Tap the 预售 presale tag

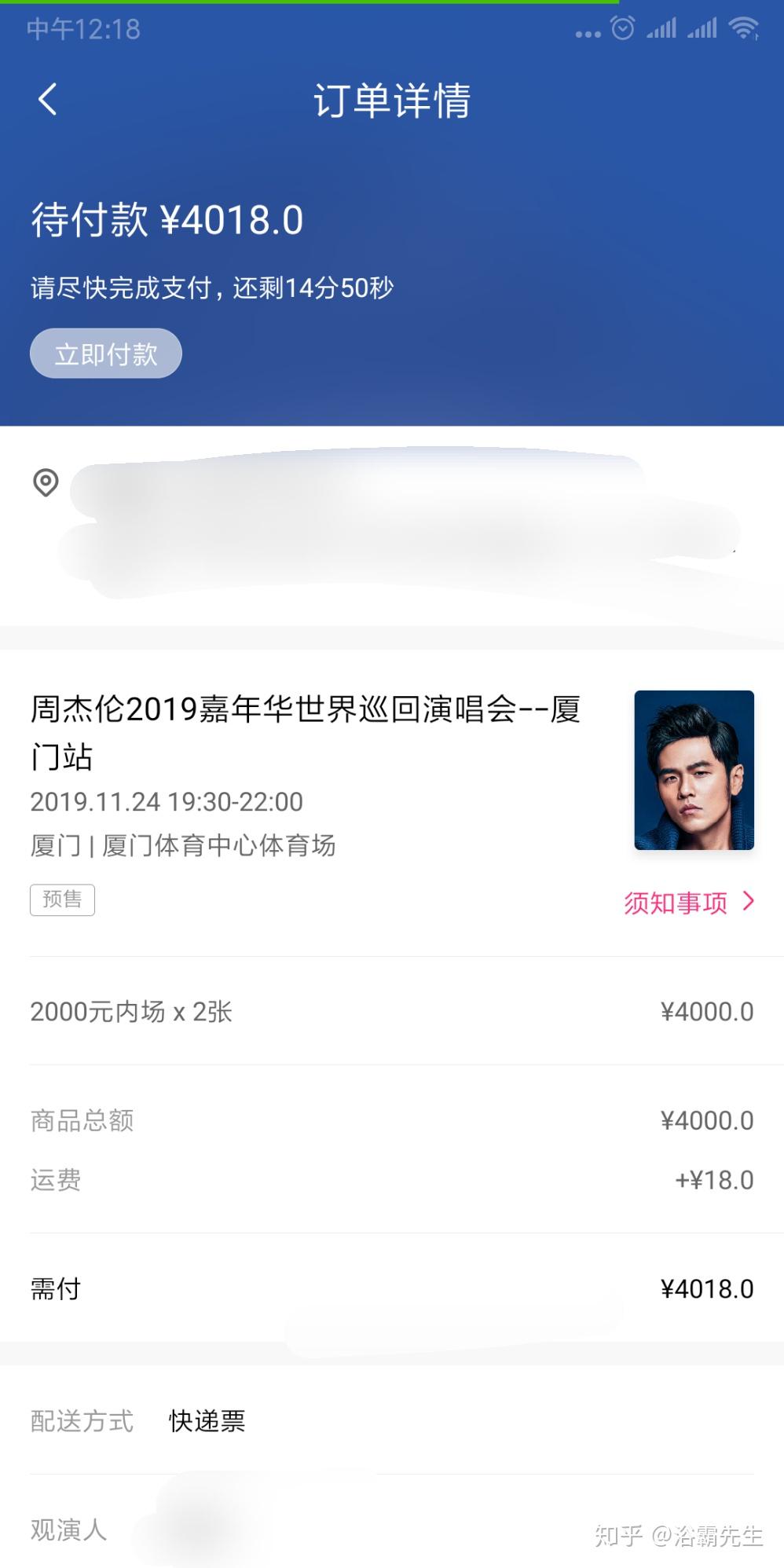coord(61,899)
